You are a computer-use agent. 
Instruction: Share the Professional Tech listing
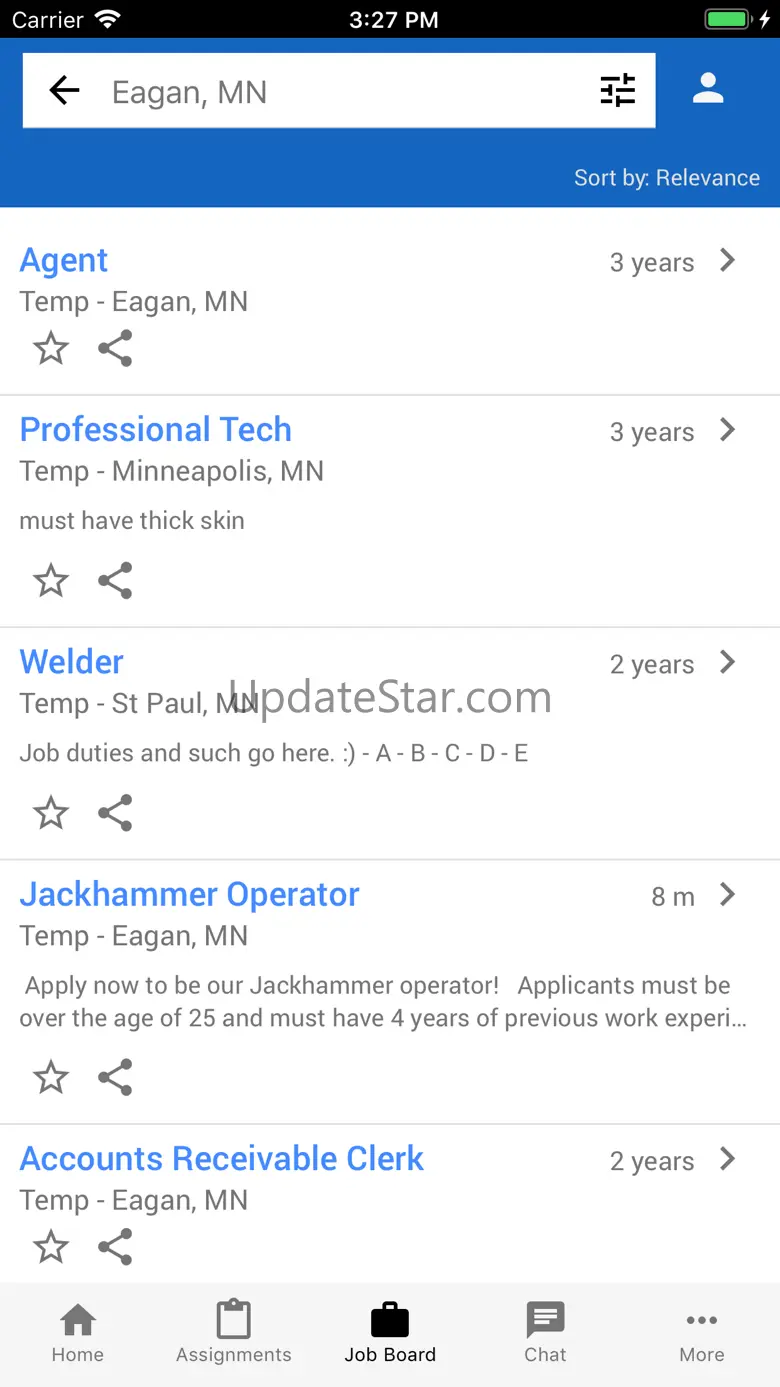pos(115,581)
